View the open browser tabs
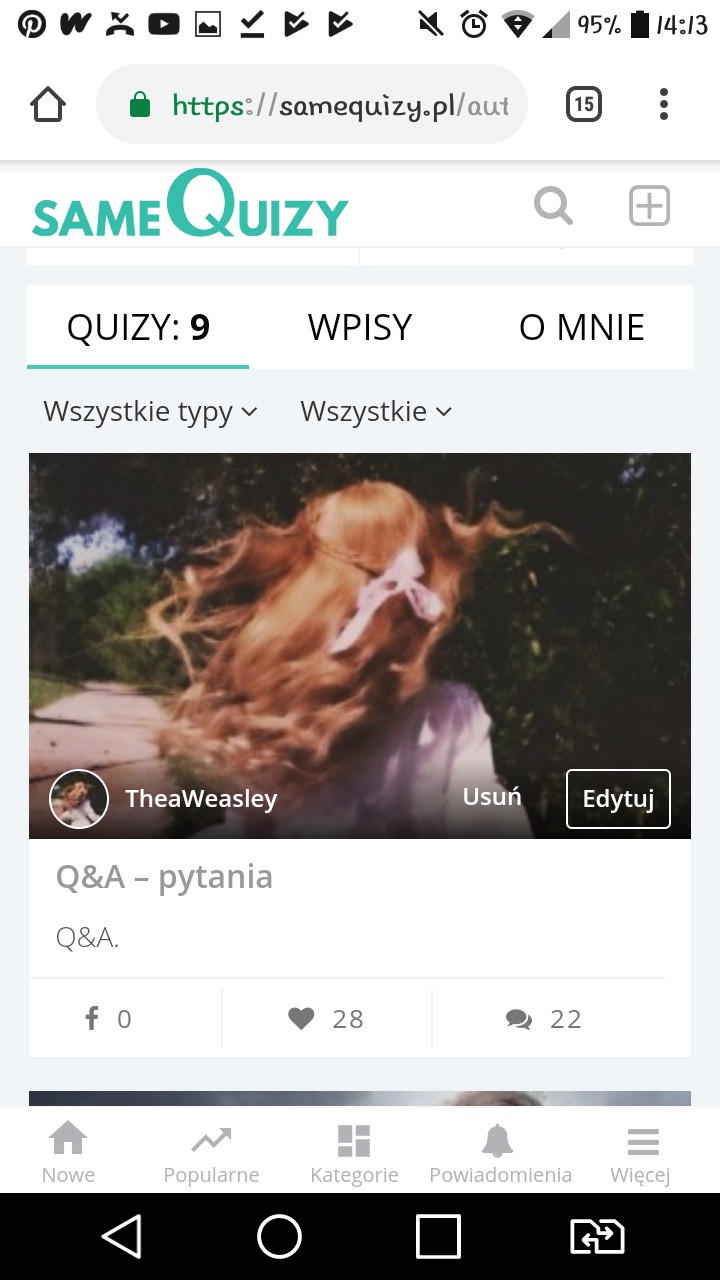The width and height of the screenshot is (720, 1280). (584, 104)
